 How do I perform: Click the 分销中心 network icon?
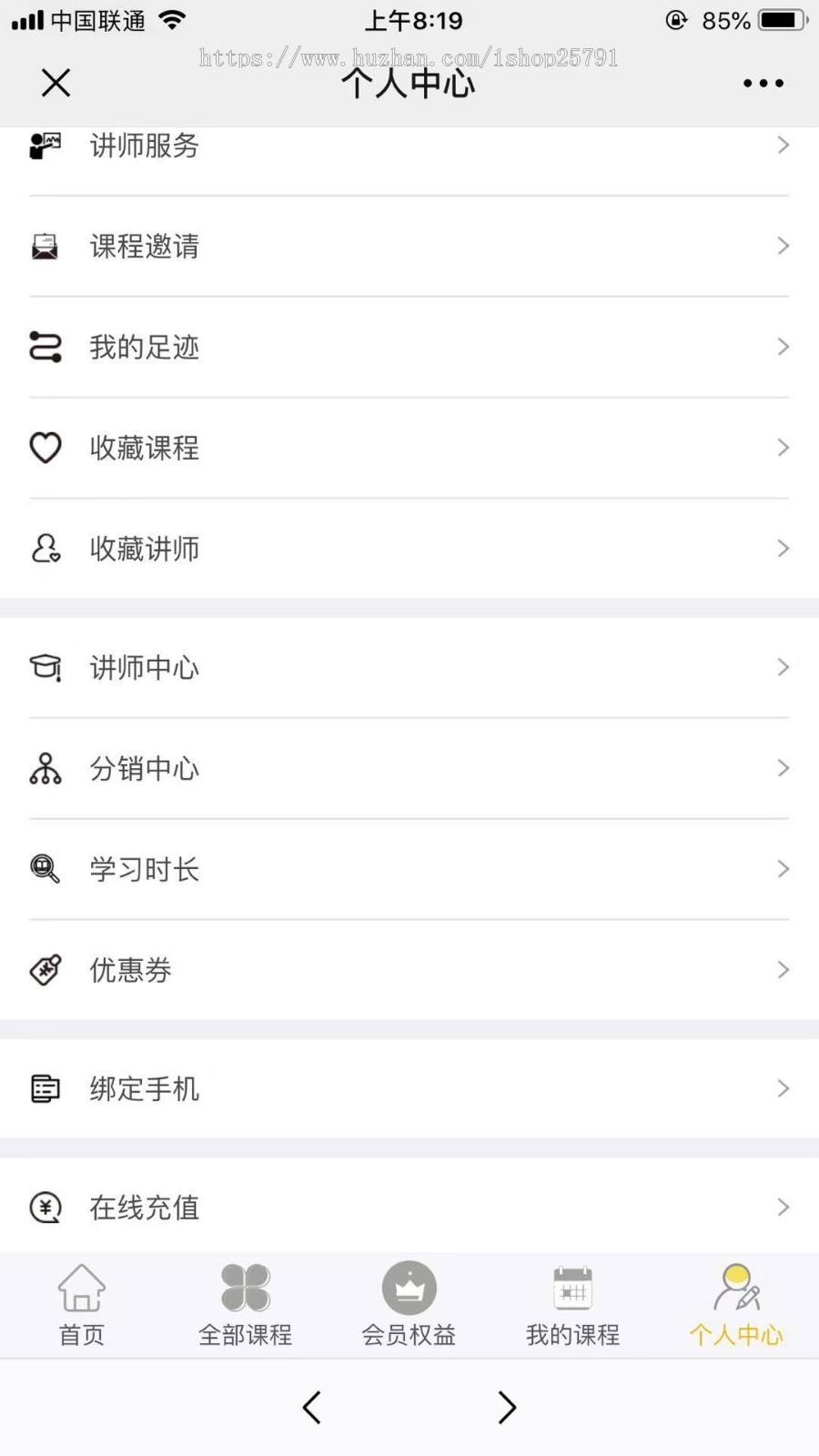45,768
